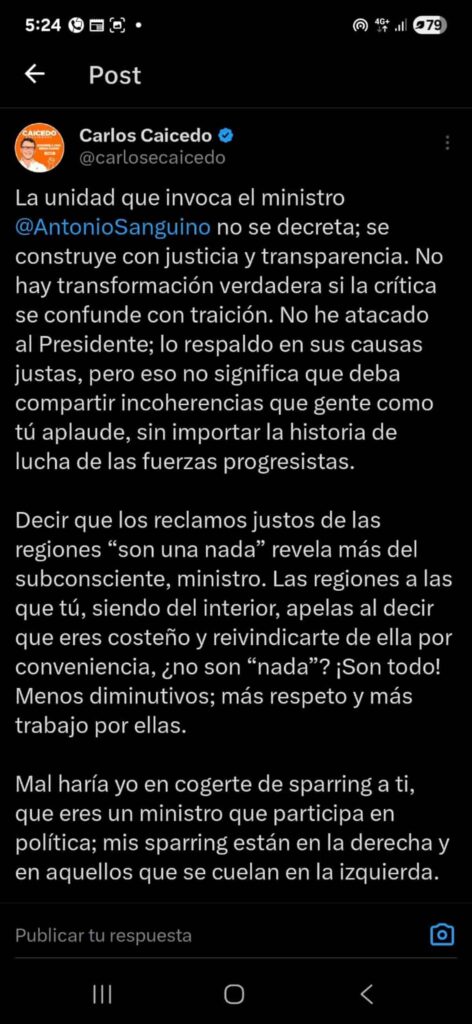Open Carlos Caicedo's profile picture

(40, 147)
